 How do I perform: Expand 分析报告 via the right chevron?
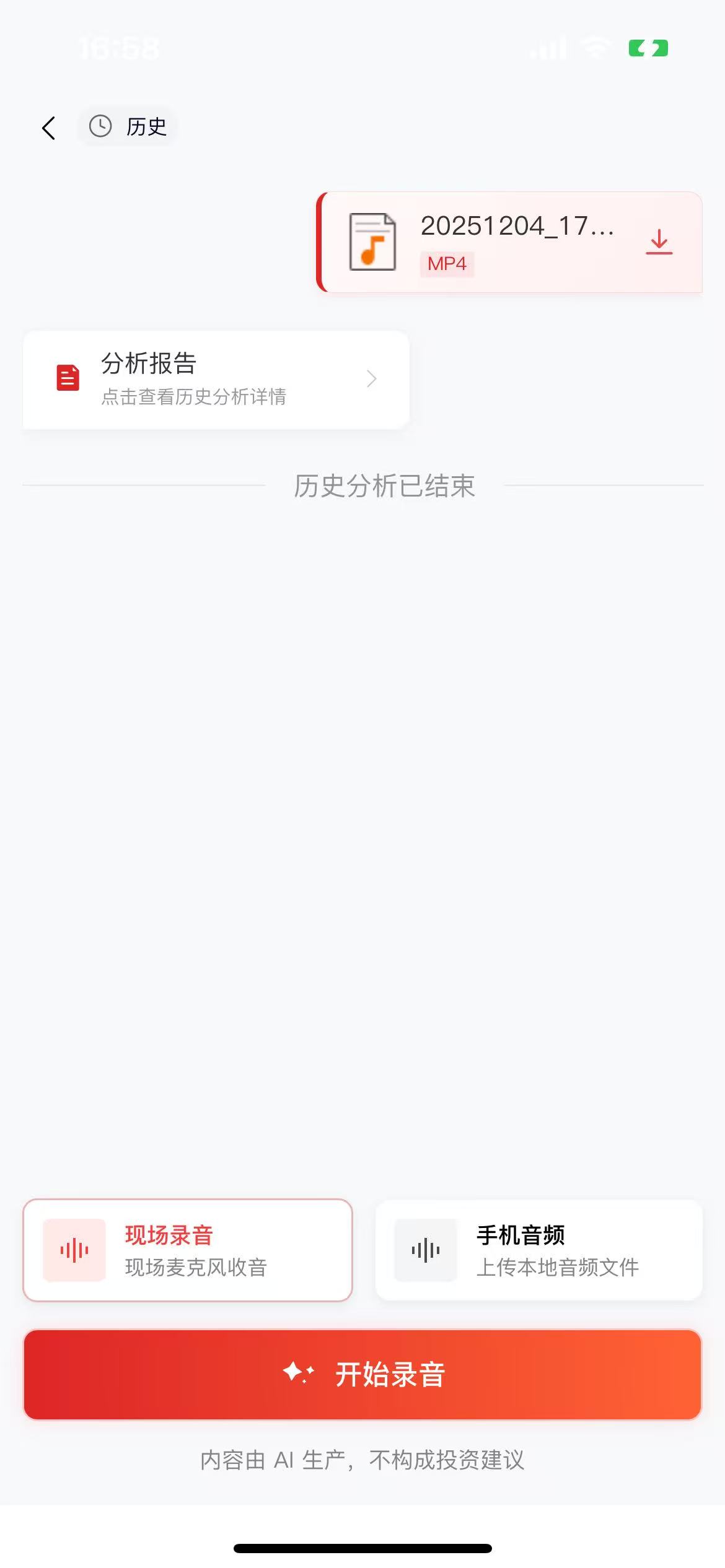coord(371,378)
